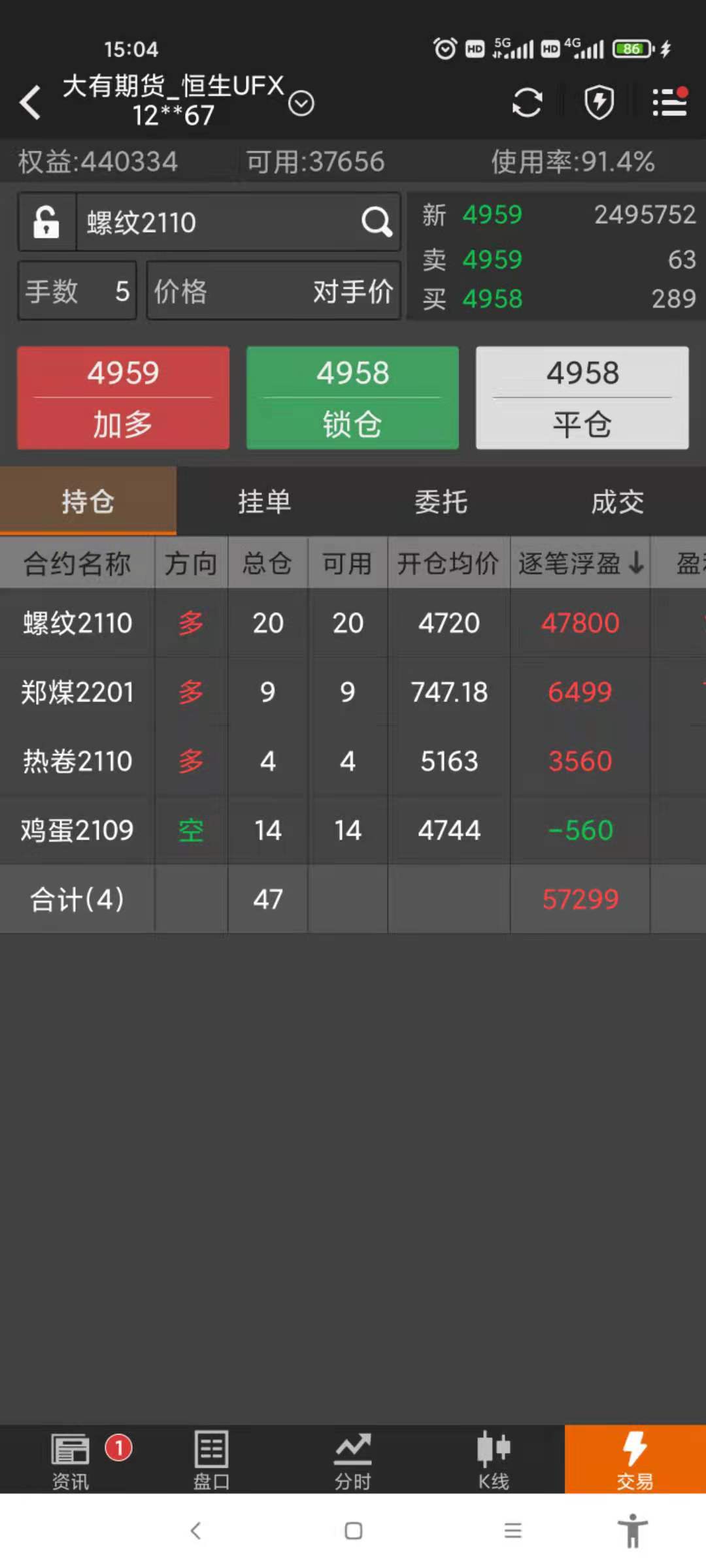Switch to the 成交 tab
706x1568 pixels.
click(618, 502)
